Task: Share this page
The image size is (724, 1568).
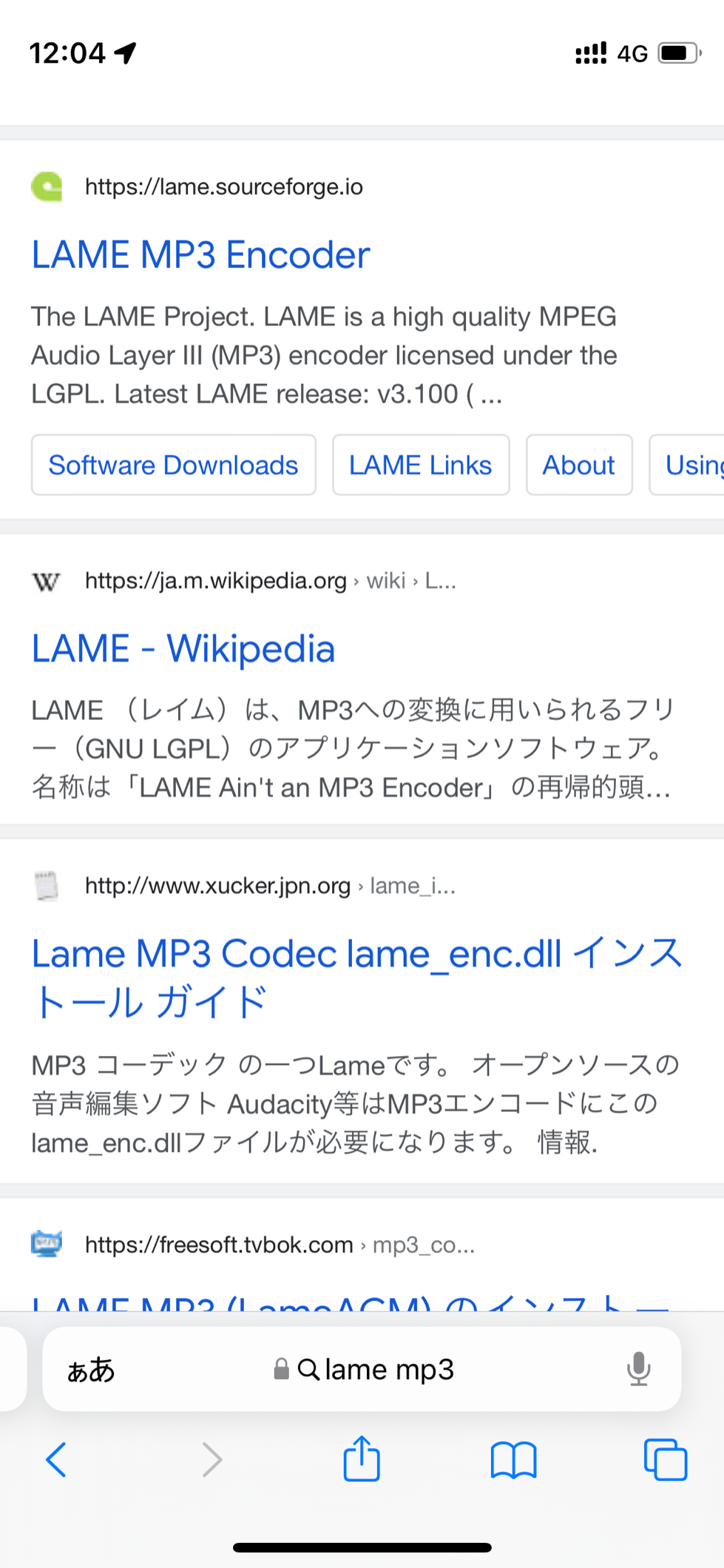Action: click(x=362, y=1458)
